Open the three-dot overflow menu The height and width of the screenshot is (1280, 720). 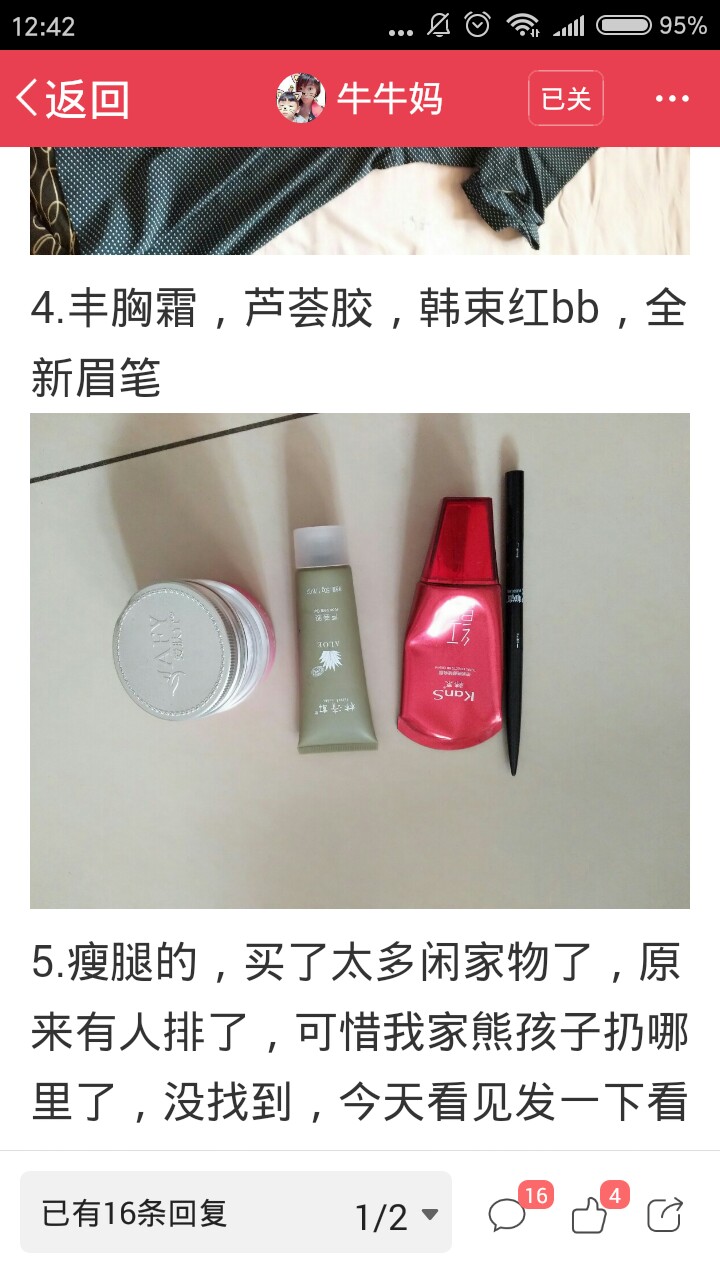[672, 98]
